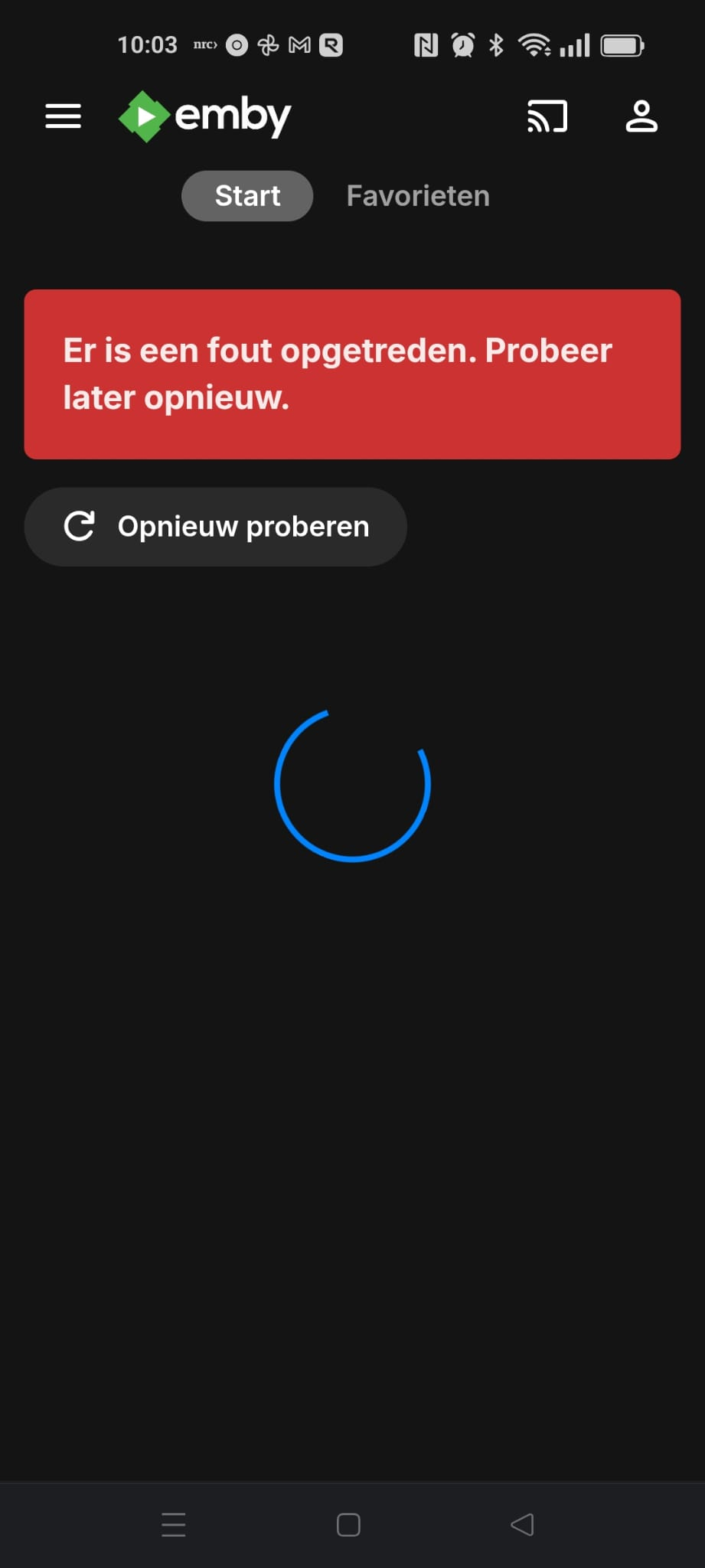Open the hamburger drawer menu

[x=63, y=116]
